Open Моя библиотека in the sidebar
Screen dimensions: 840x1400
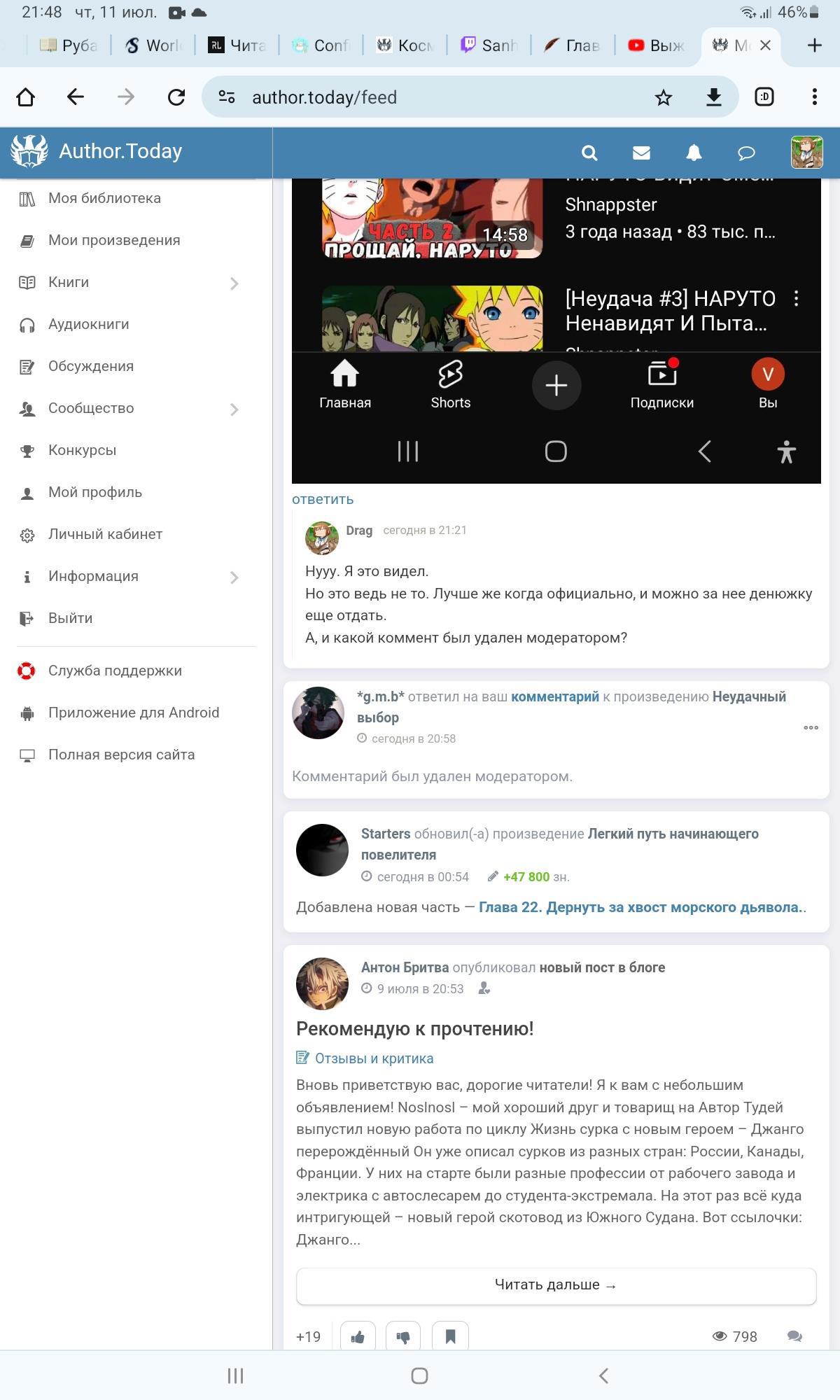point(104,198)
